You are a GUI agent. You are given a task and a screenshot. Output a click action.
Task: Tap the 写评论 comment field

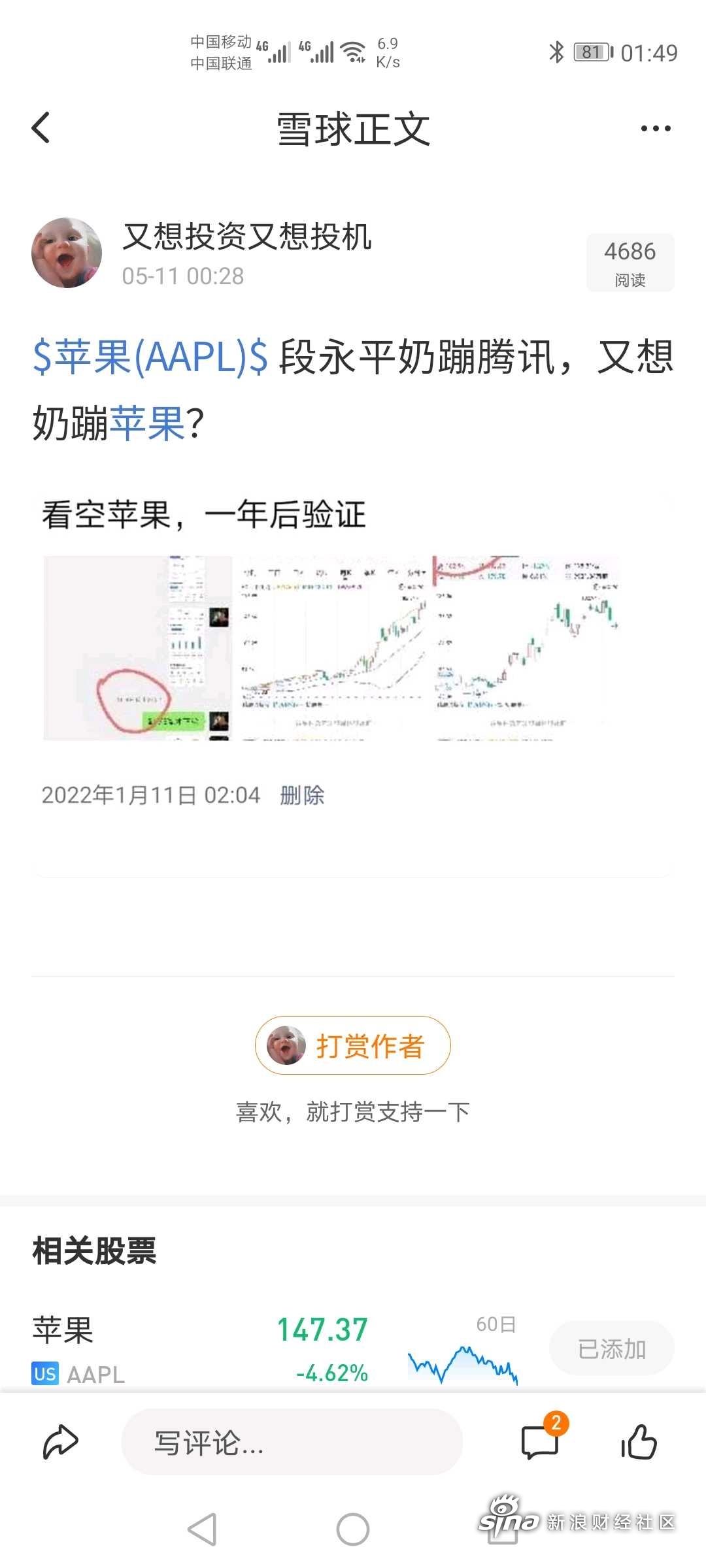292,1442
